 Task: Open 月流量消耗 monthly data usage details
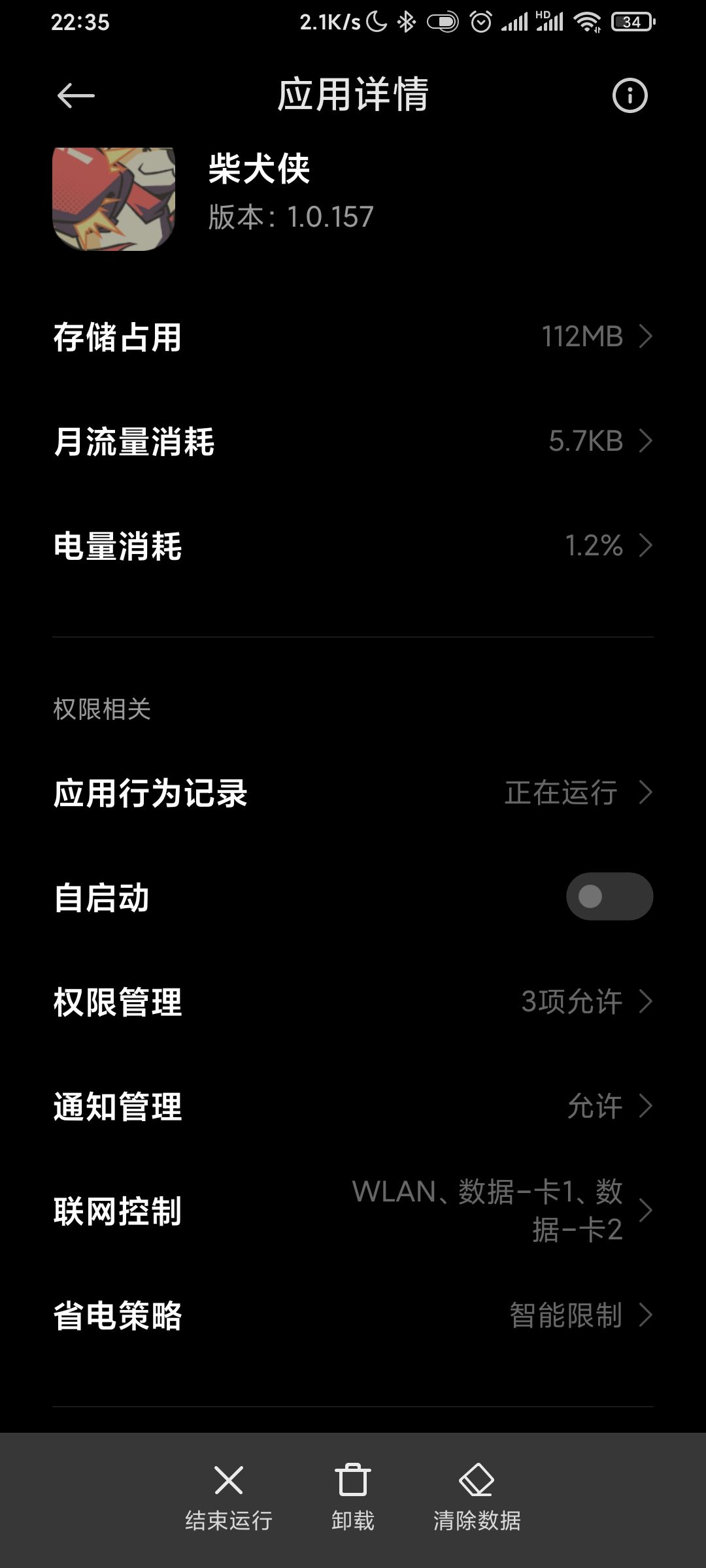click(353, 442)
